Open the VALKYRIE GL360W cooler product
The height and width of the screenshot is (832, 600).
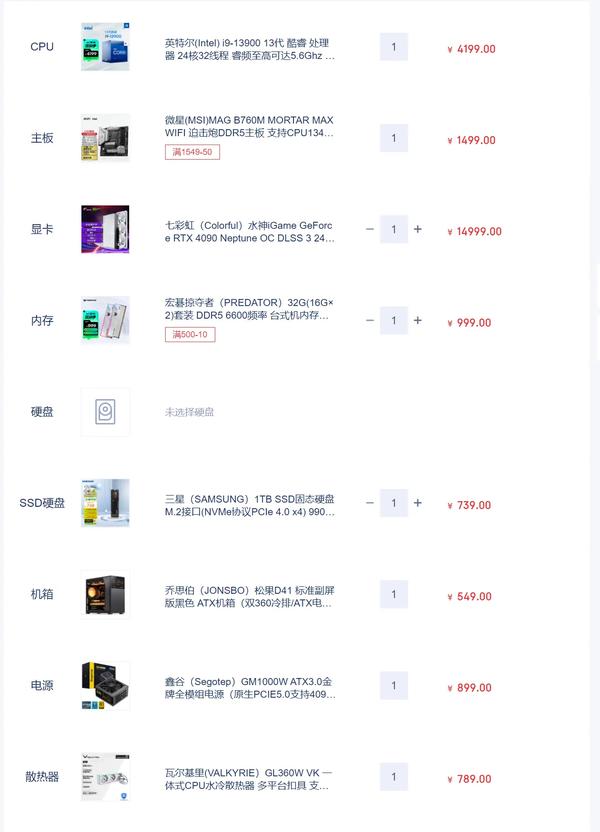point(250,779)
